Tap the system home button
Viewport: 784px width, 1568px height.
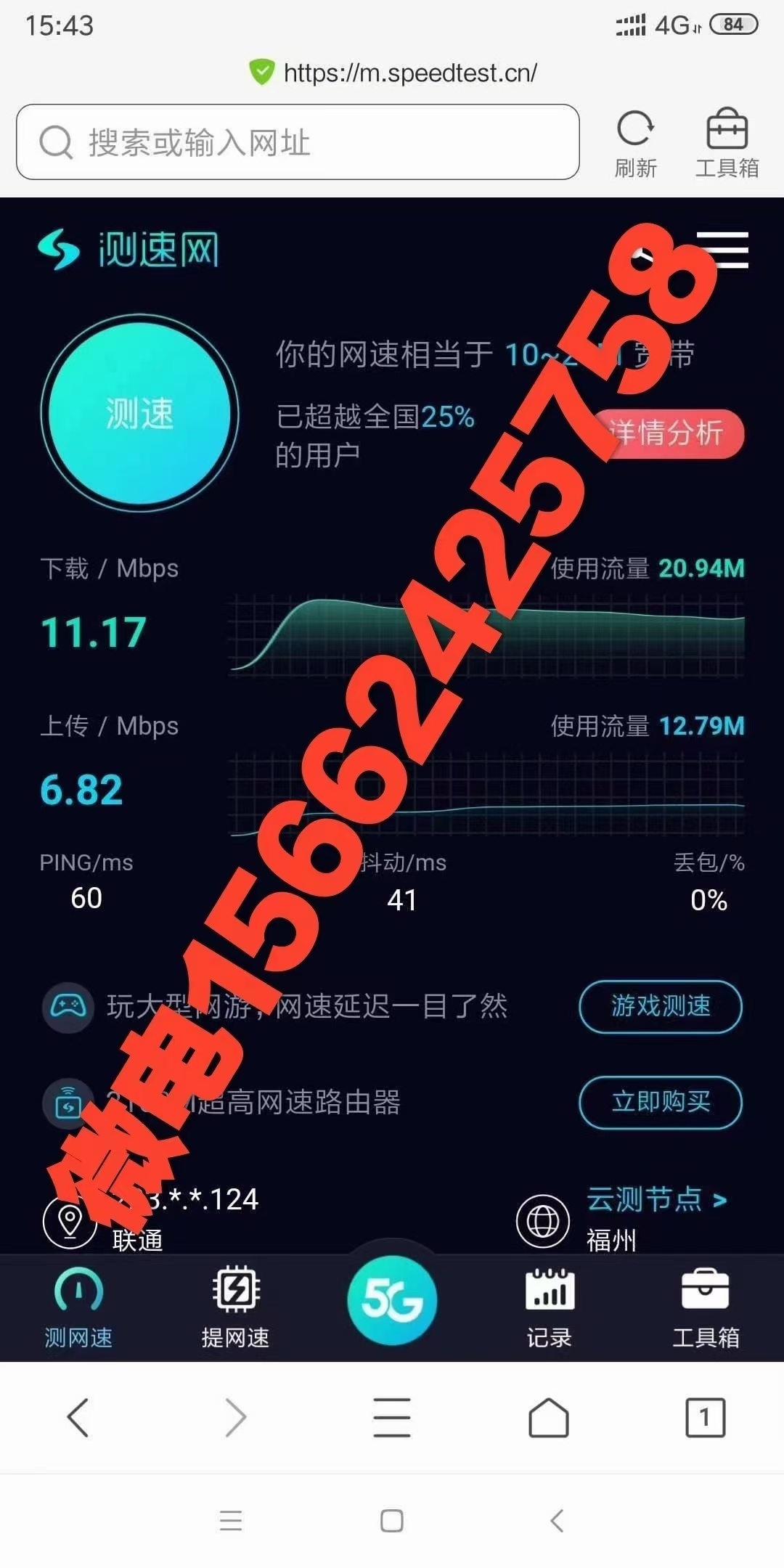tap(392, 1521)
